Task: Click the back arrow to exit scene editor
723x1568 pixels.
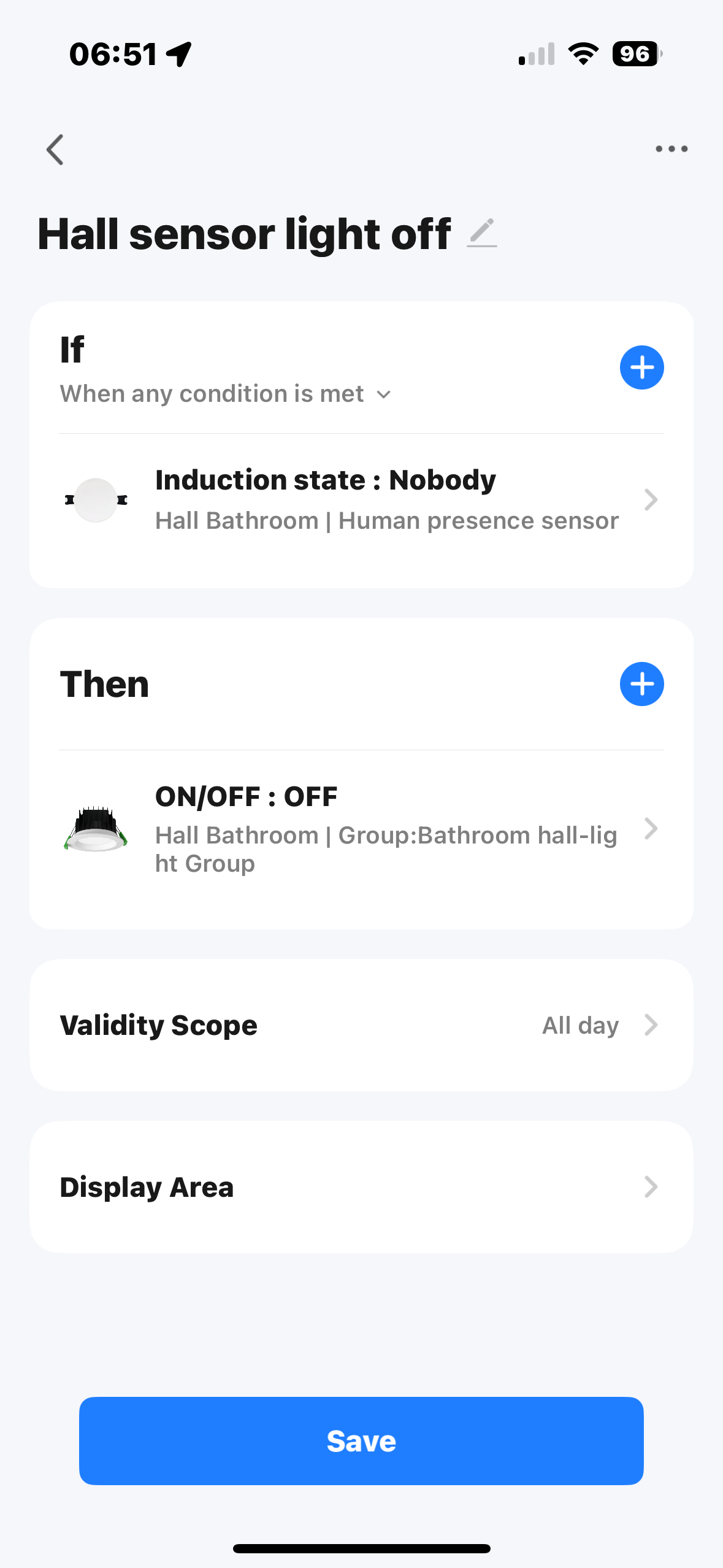Action: [x=55, y=149]
